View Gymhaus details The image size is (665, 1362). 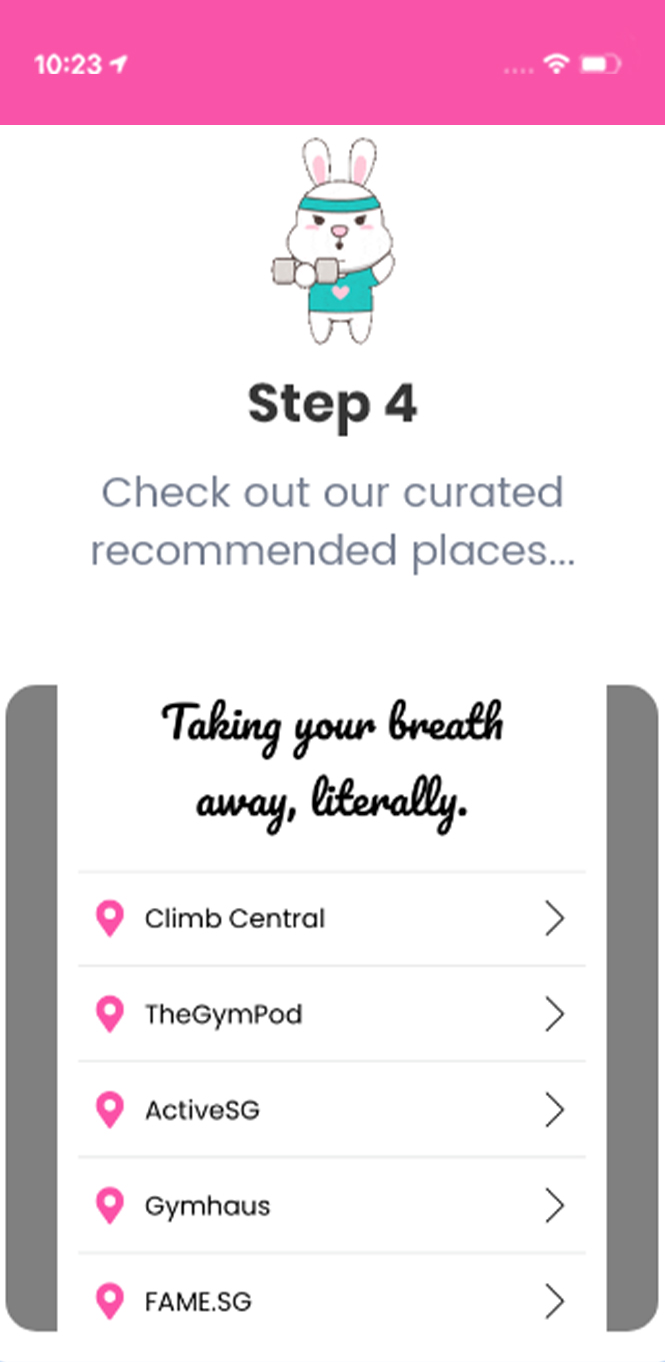pyautogui.click(x=332, y=1206)
